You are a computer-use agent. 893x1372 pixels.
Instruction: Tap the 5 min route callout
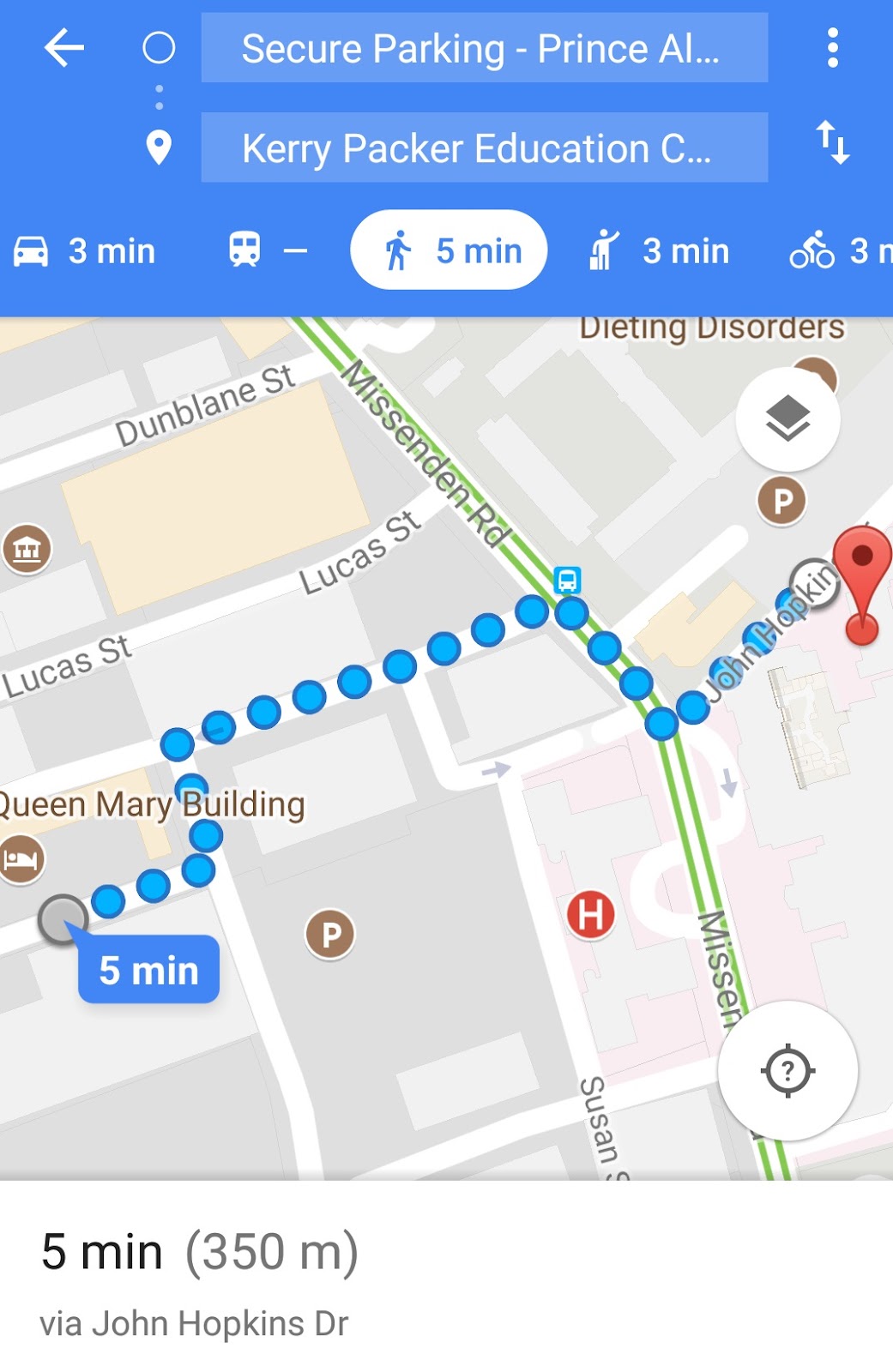[148, 970]
